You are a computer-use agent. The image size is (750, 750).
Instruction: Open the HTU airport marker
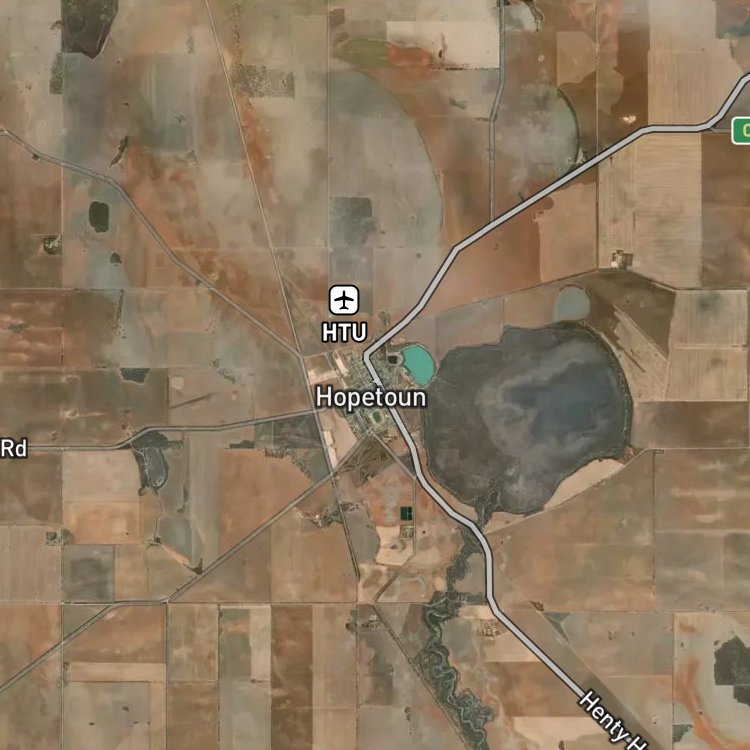344,300
